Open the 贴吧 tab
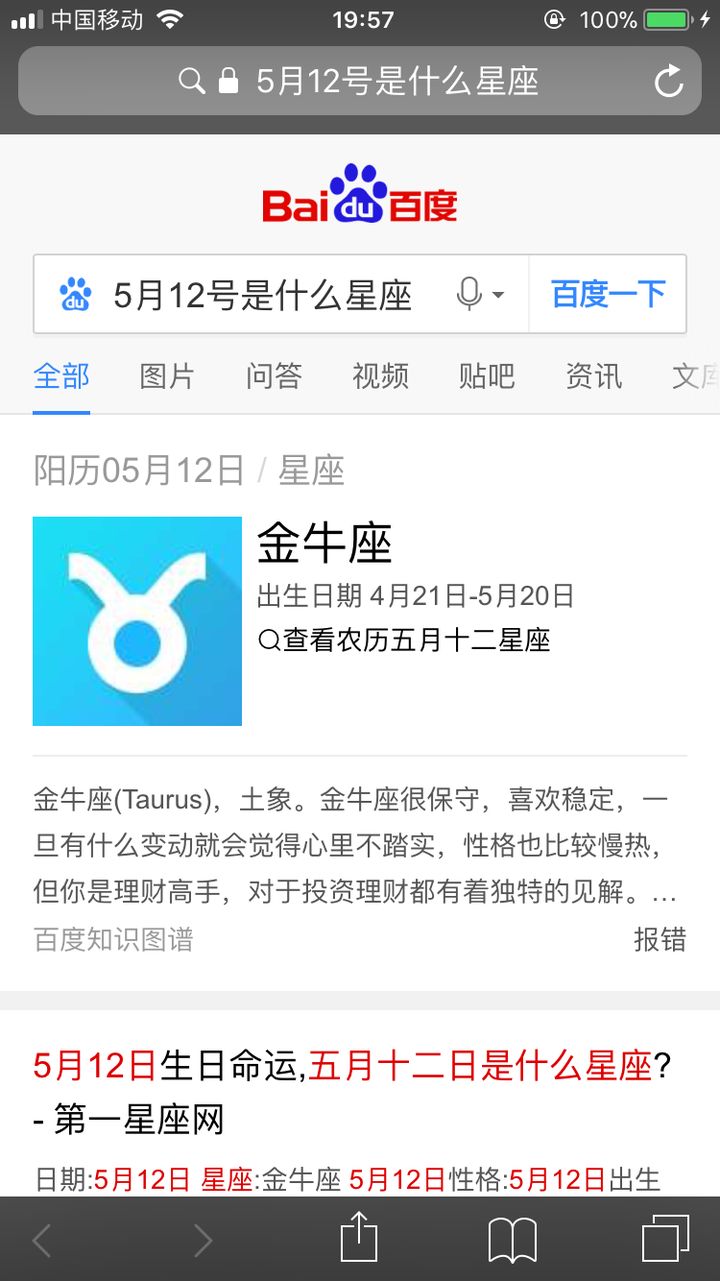This screenshot has height=1281, width=720. [487, 377]
